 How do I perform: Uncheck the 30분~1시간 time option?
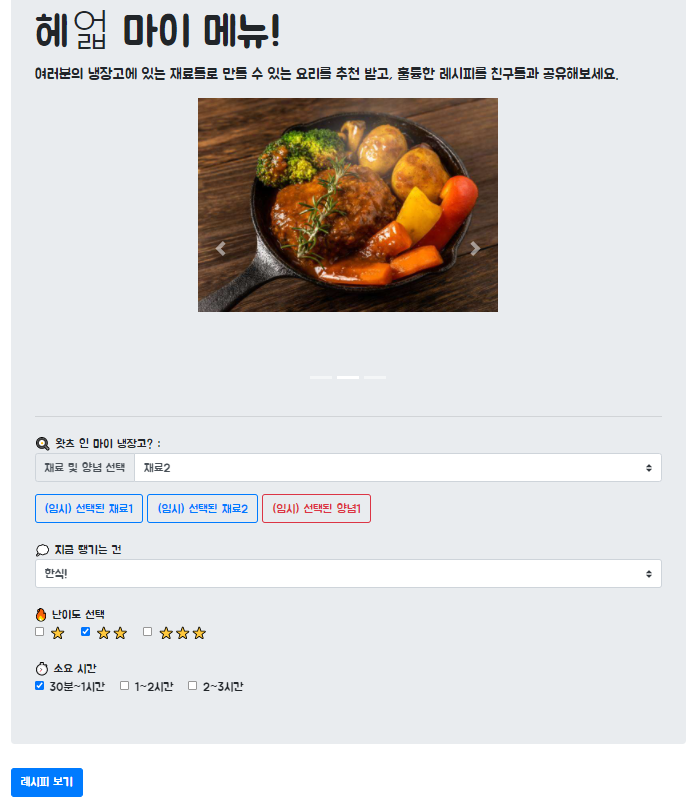(40, 686)
